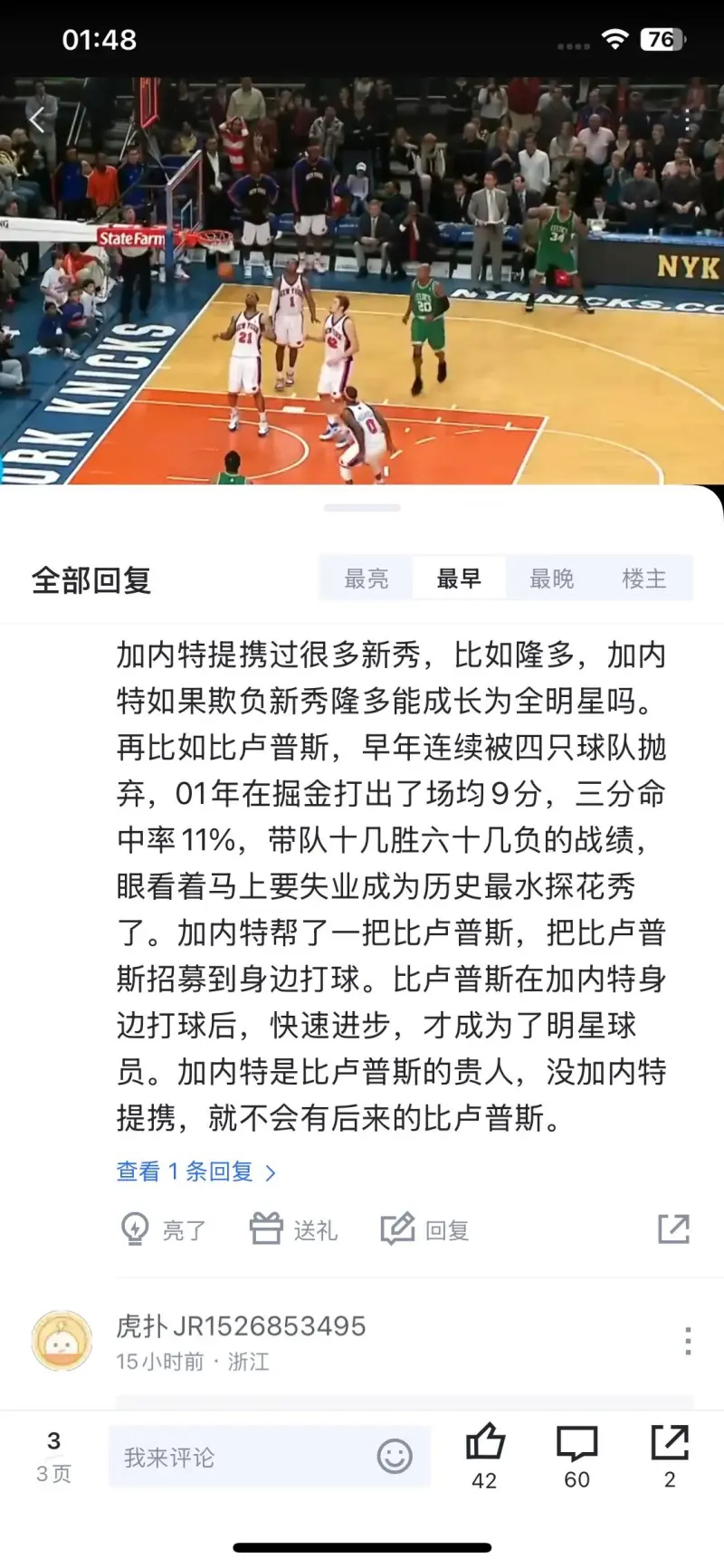Screen dimensions: 724x1568
Task: Go back using the top-left arrow
Action: (37, 120)
